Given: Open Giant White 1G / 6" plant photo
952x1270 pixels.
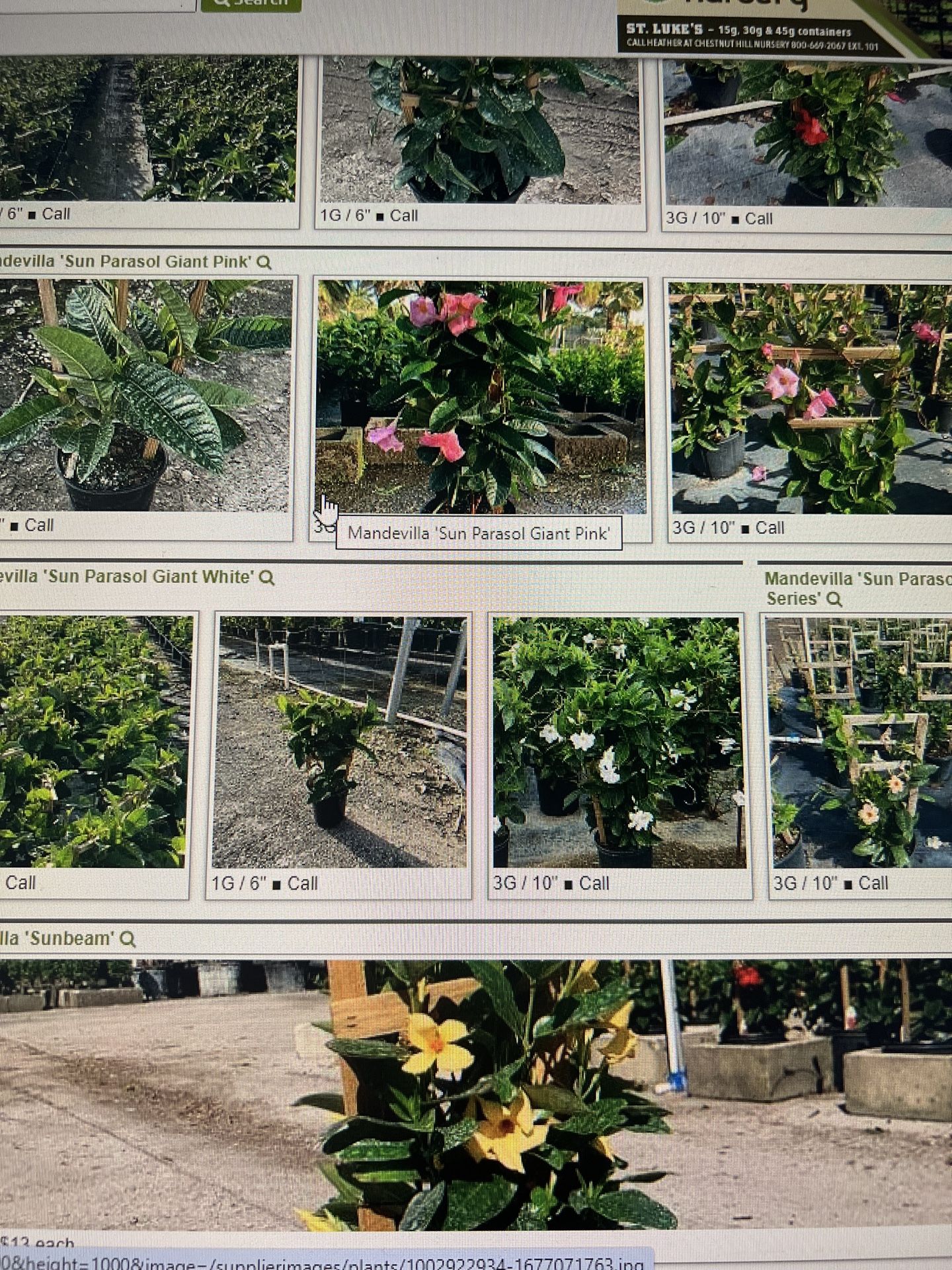Looking at the screenshot, I should [x=339, y=742].
